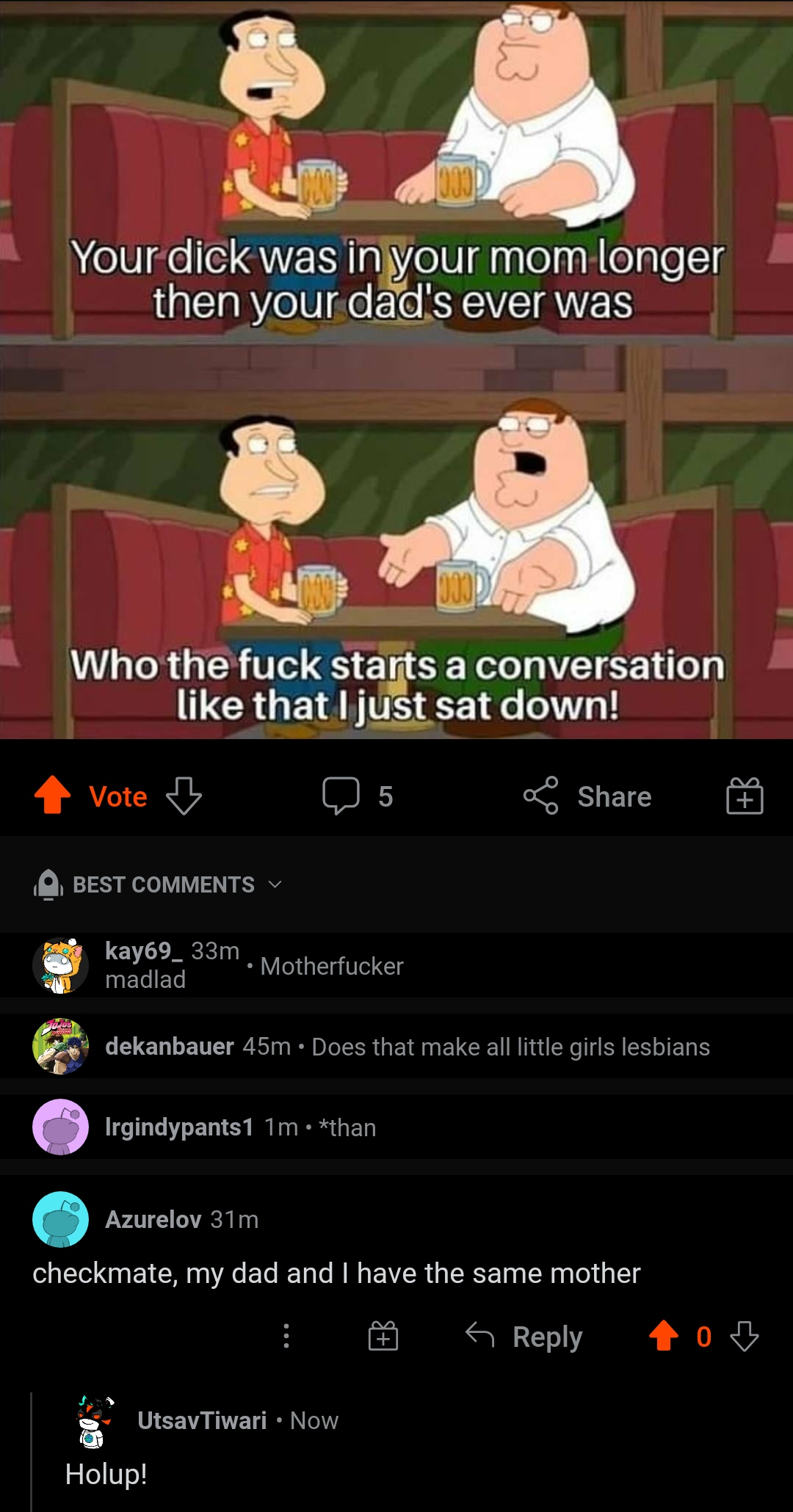The height and width of the screenshot is (1512, 793).
Task: Reply to Azurelov's comment
Action: pyautogui.click(x=525, y=1336)
